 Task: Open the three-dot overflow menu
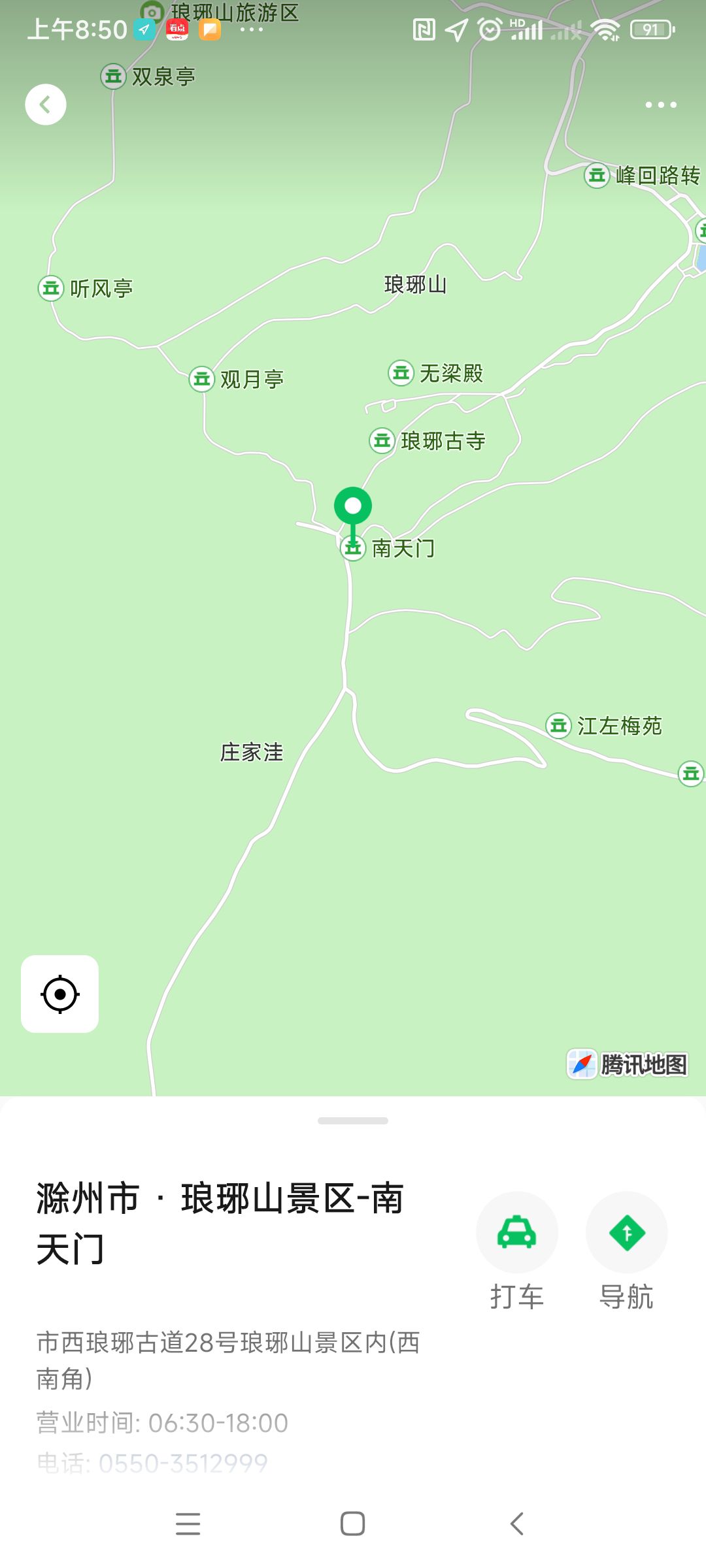point(660,105)
